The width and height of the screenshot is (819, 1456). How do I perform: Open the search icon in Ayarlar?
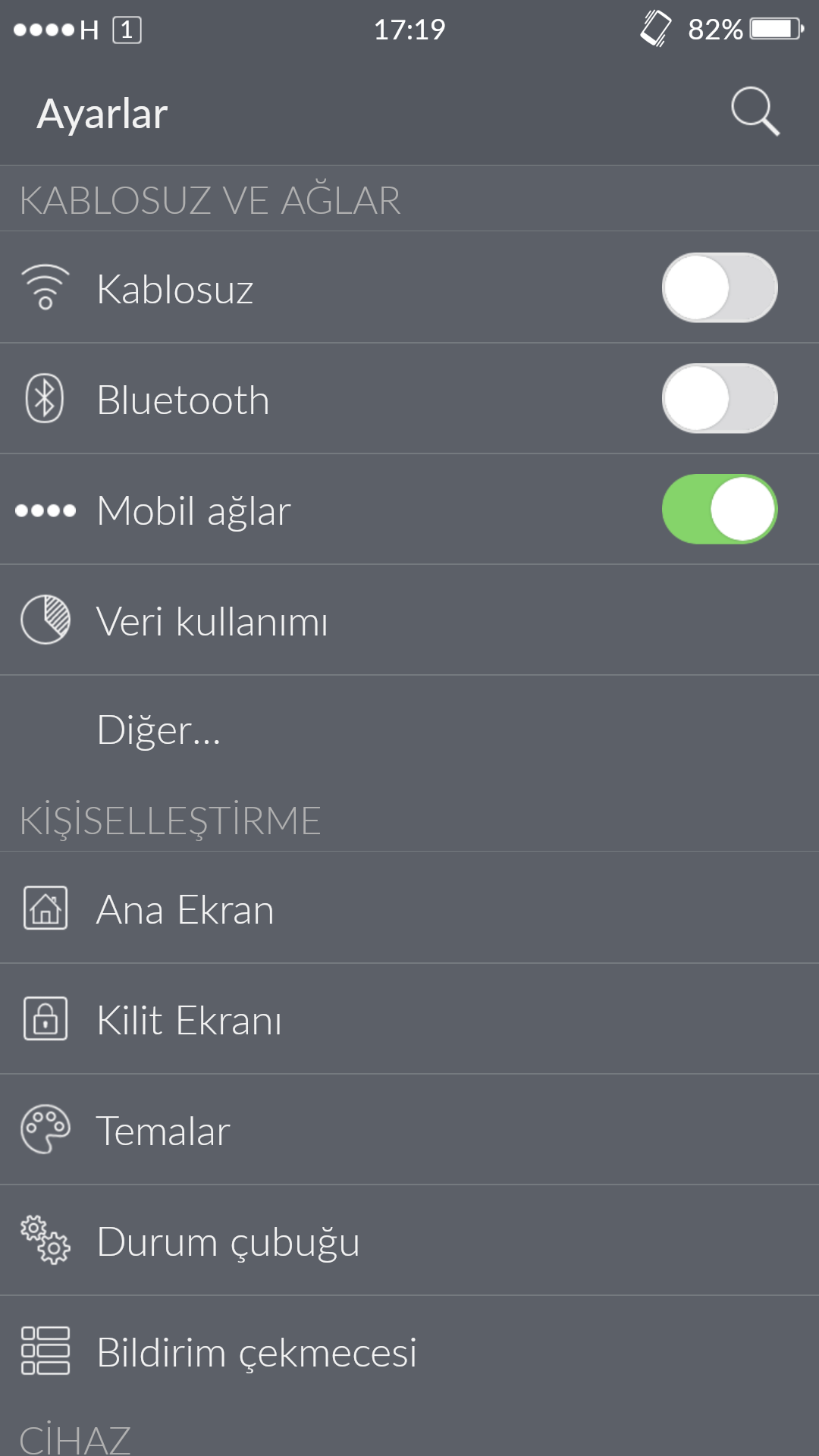[755, 112]
